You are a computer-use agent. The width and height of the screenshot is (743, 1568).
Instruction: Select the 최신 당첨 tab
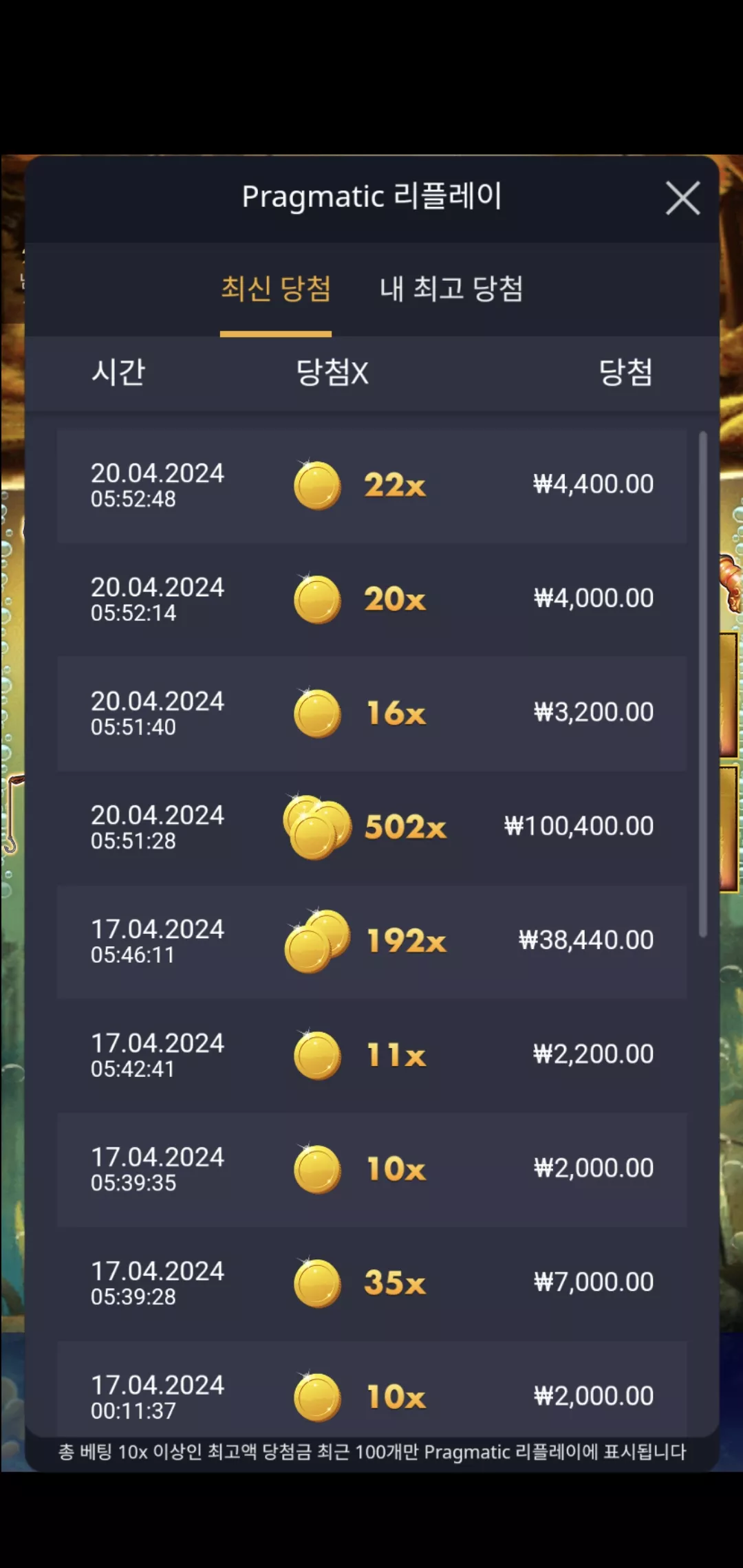[x=276, y=289]
